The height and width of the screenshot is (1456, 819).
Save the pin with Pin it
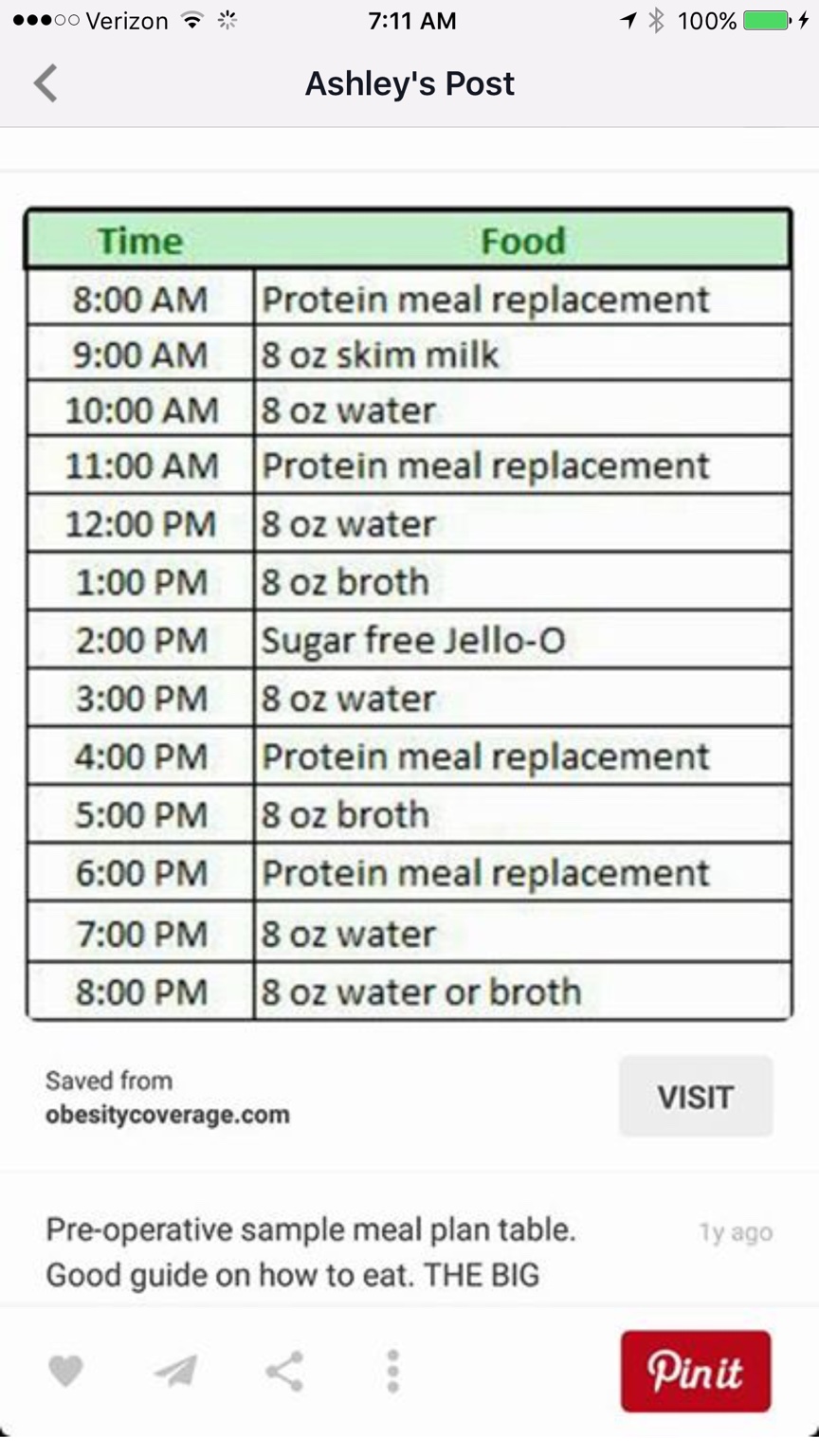tap(696, 1371)
